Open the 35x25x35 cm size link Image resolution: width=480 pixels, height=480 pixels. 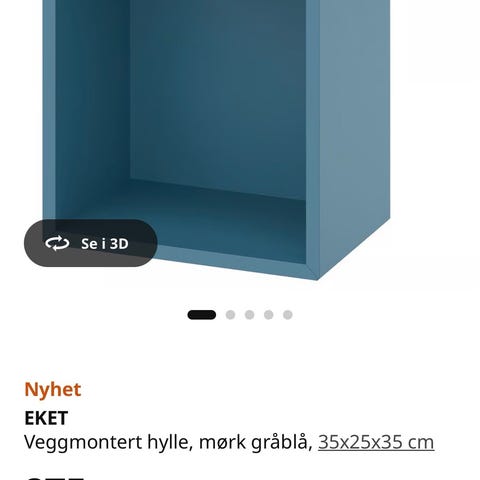click(x=376, y=442)
